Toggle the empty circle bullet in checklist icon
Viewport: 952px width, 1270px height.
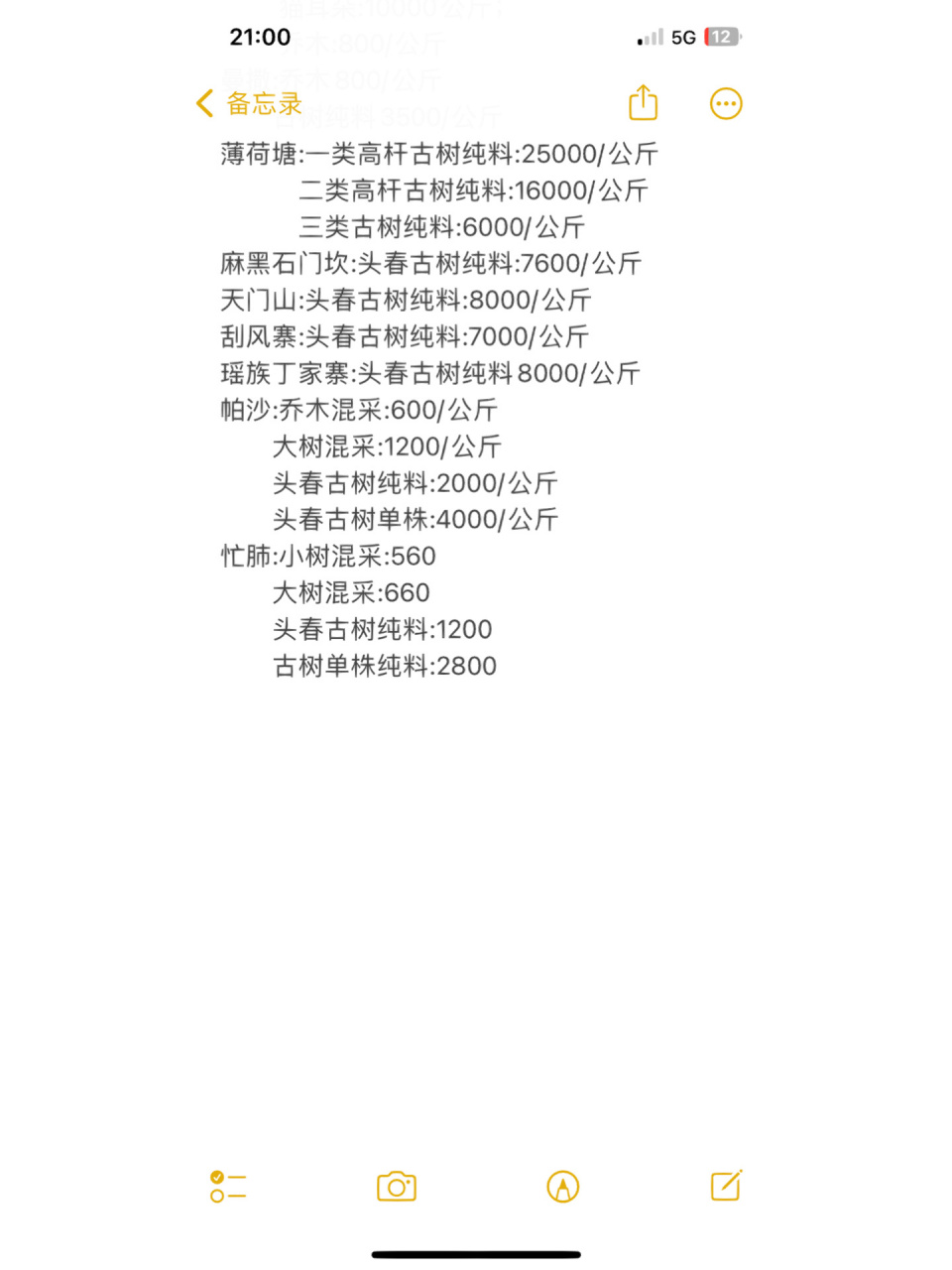click(219, 1197)
